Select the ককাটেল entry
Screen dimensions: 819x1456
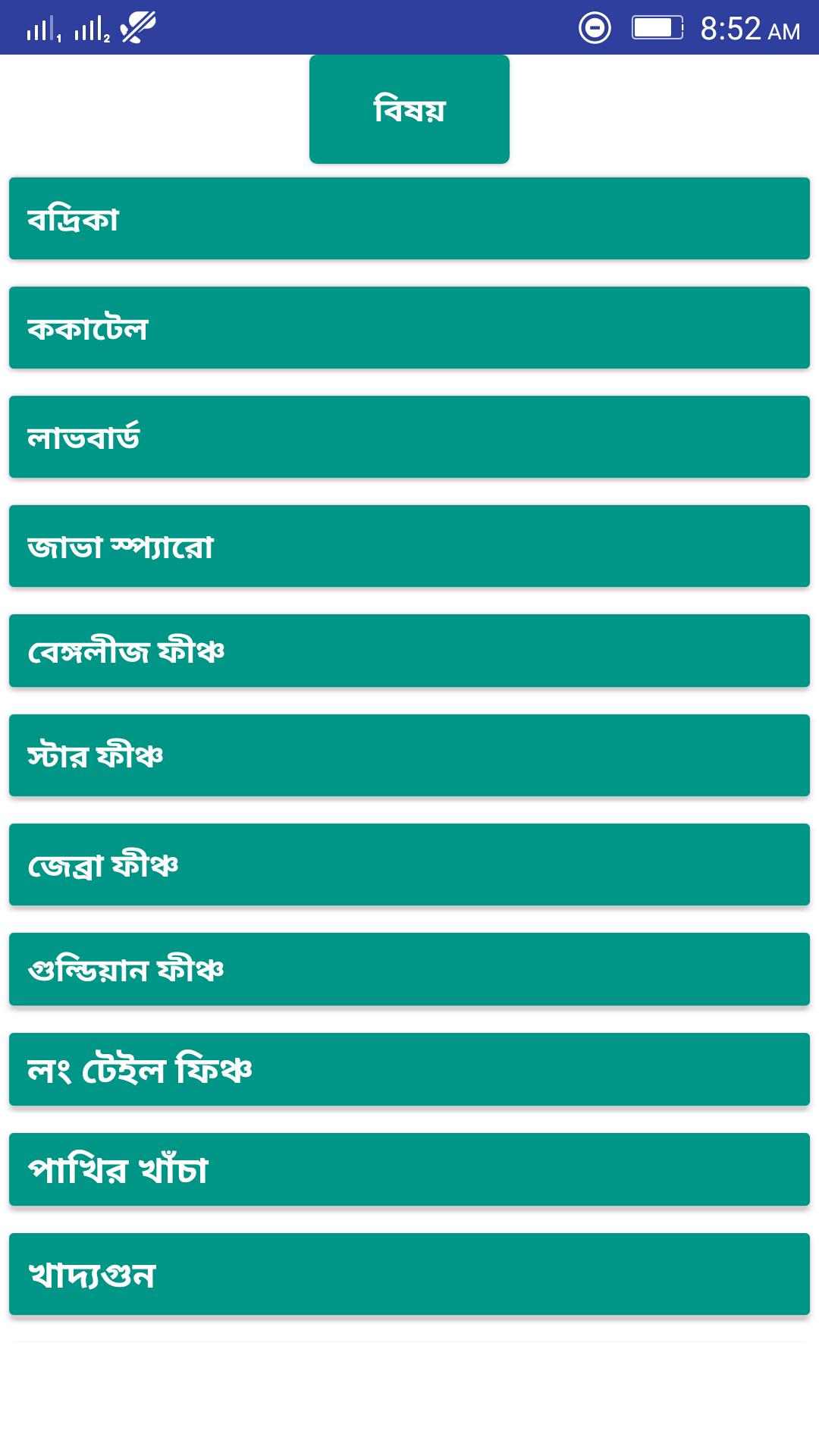point(409,328)
